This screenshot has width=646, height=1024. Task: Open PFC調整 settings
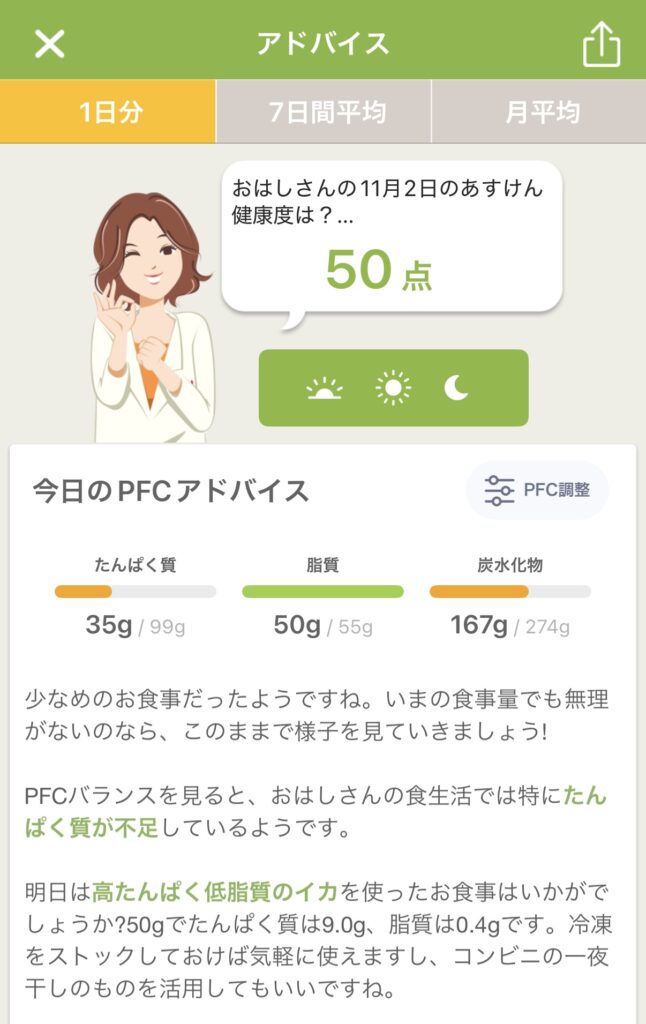click(537, 490)
